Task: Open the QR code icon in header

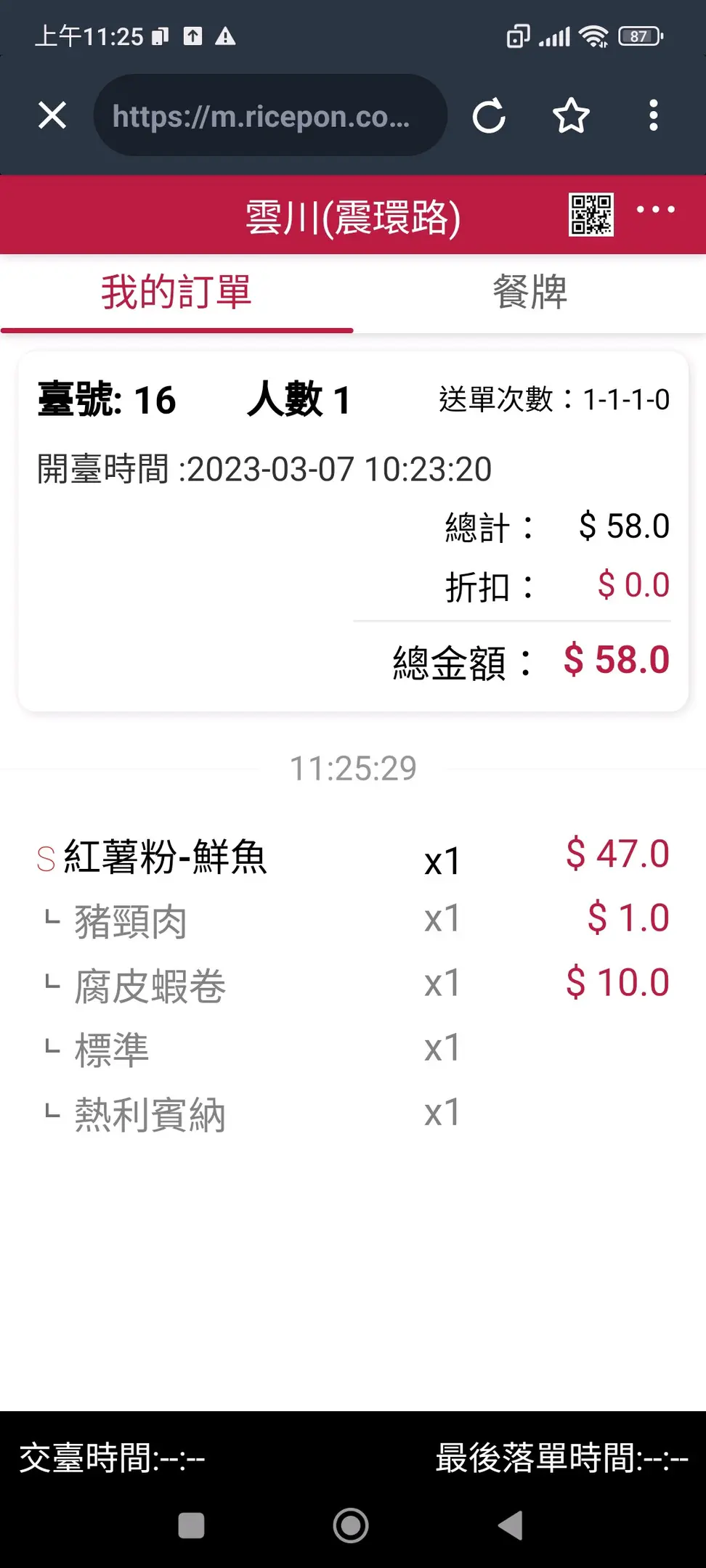Action: tap(591, 215)
